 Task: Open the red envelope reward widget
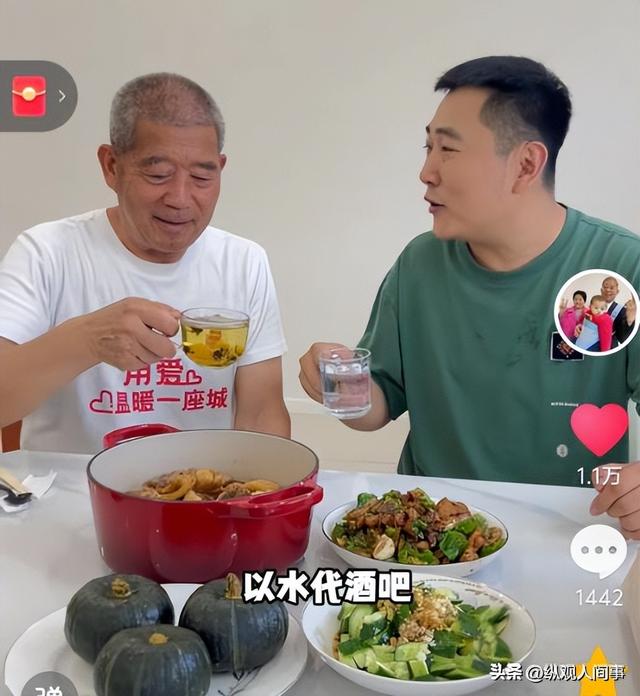click(x=30, y=96)
